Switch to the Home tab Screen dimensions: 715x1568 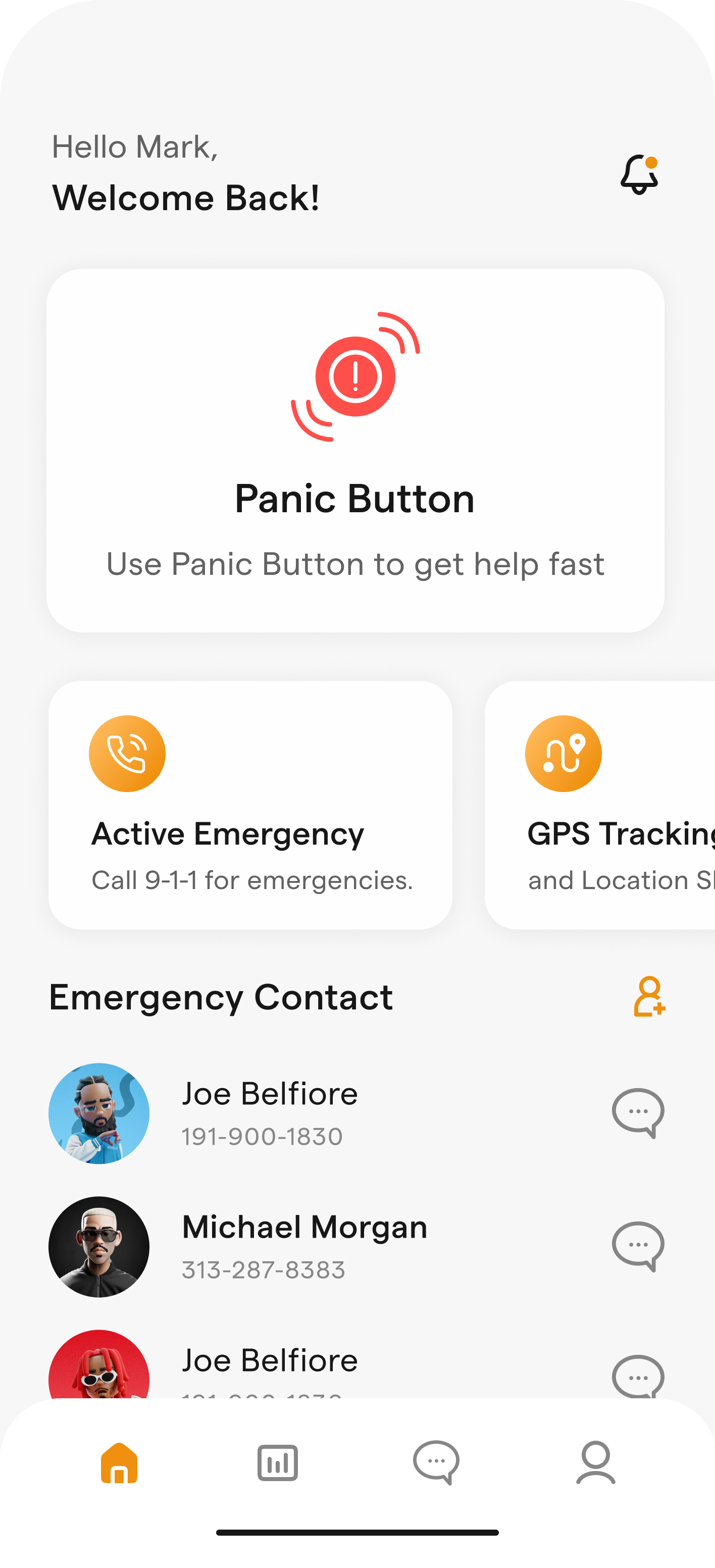[119, 1462]
